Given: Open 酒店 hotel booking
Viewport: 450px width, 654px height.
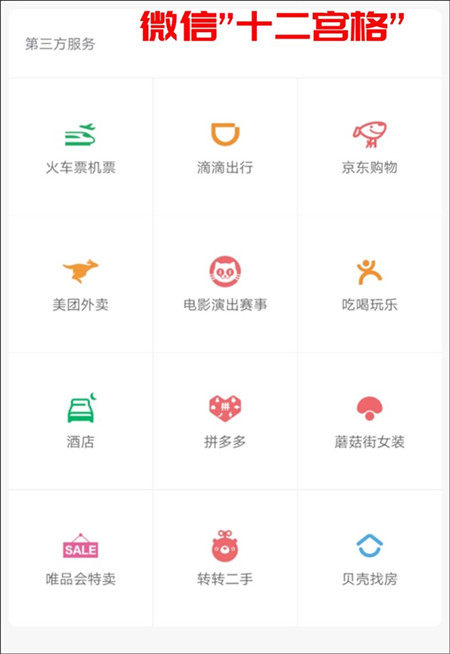Looking at the screenshot, I should [80, 422].
